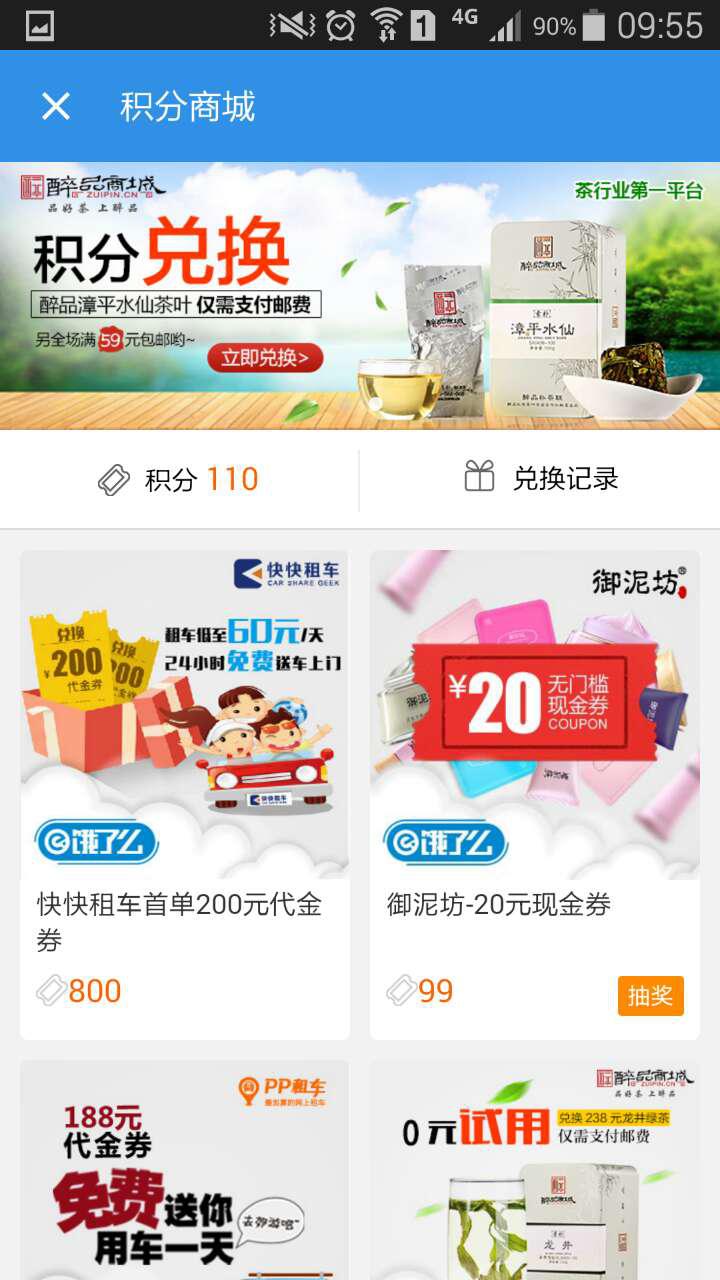Viewport: 720px width, 1280px height.
Task: Close the 积分商城 page
Action: click(x=56, y=106)
